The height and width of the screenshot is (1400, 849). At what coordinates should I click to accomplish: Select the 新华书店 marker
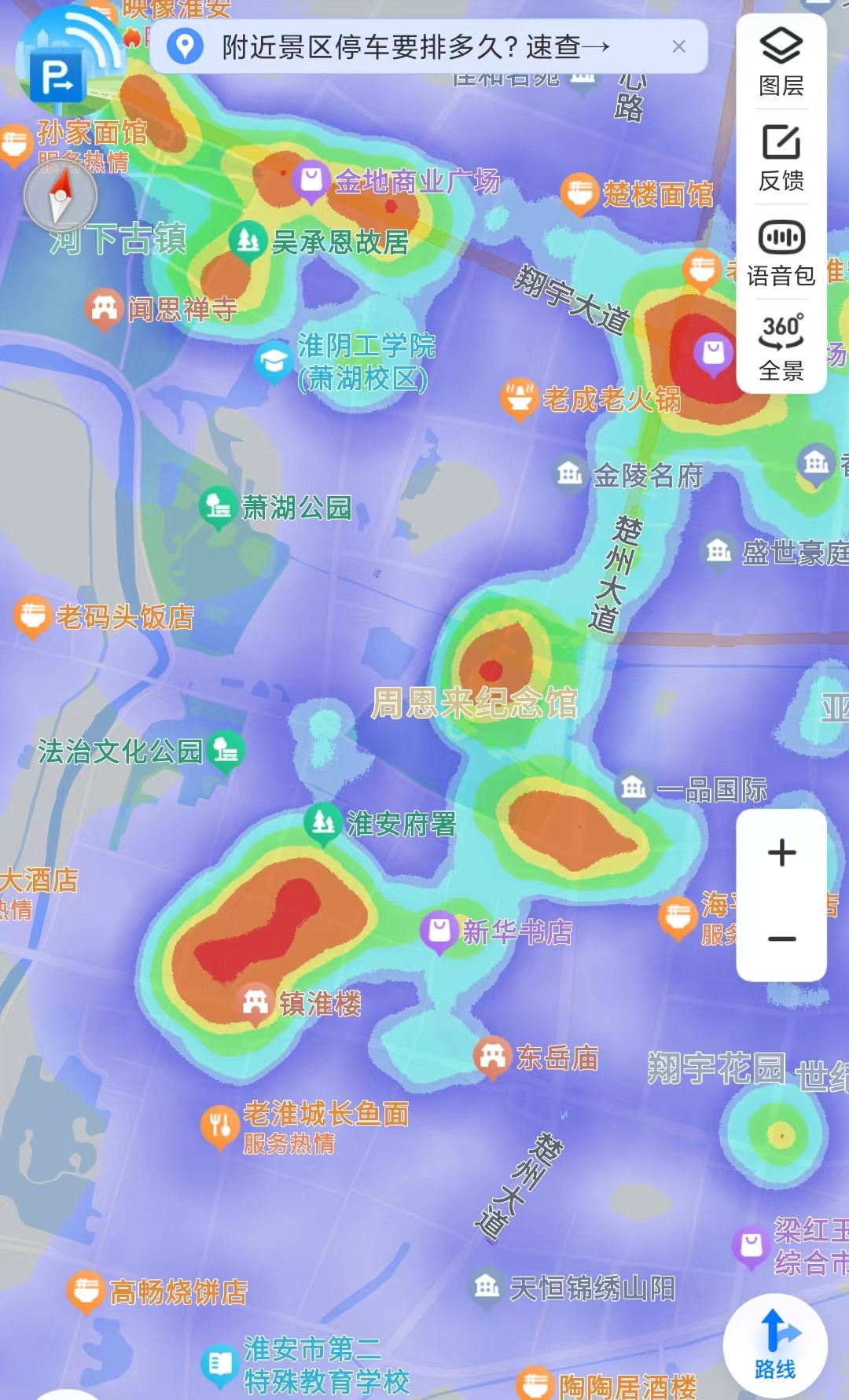439,931
